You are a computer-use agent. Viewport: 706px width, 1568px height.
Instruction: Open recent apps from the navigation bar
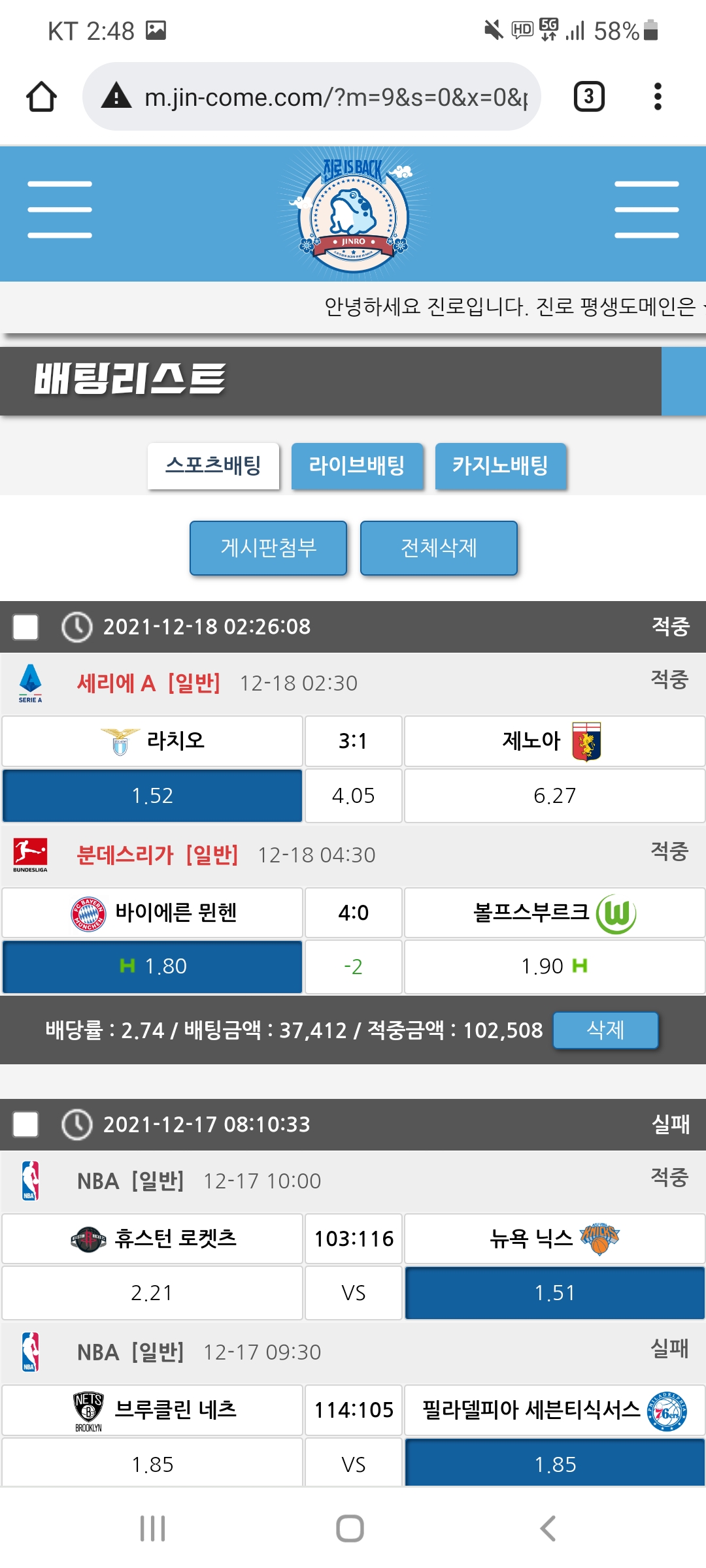click(152, 1528)
